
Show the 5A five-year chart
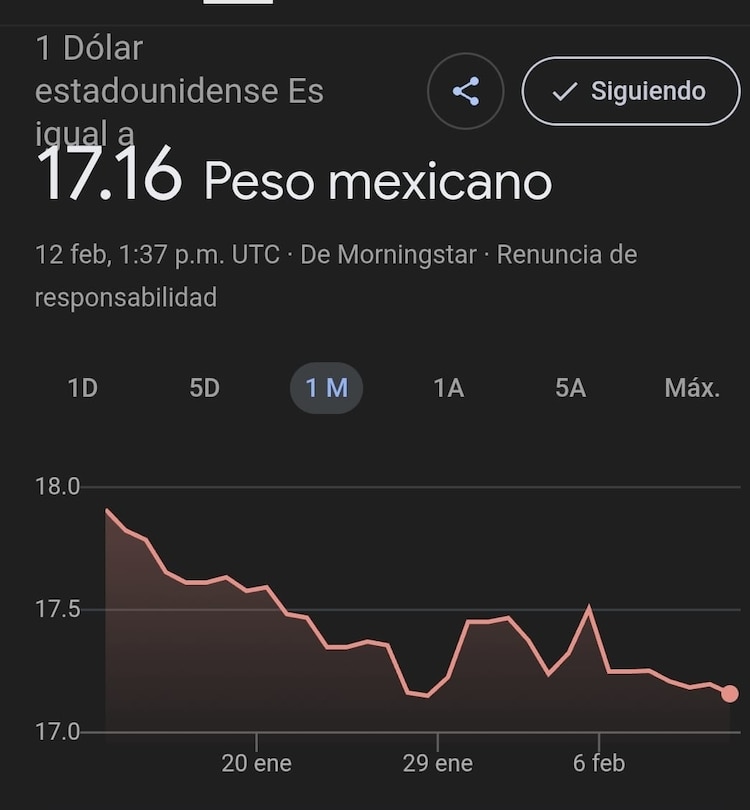pyautogui.click(x=569, y=388)
